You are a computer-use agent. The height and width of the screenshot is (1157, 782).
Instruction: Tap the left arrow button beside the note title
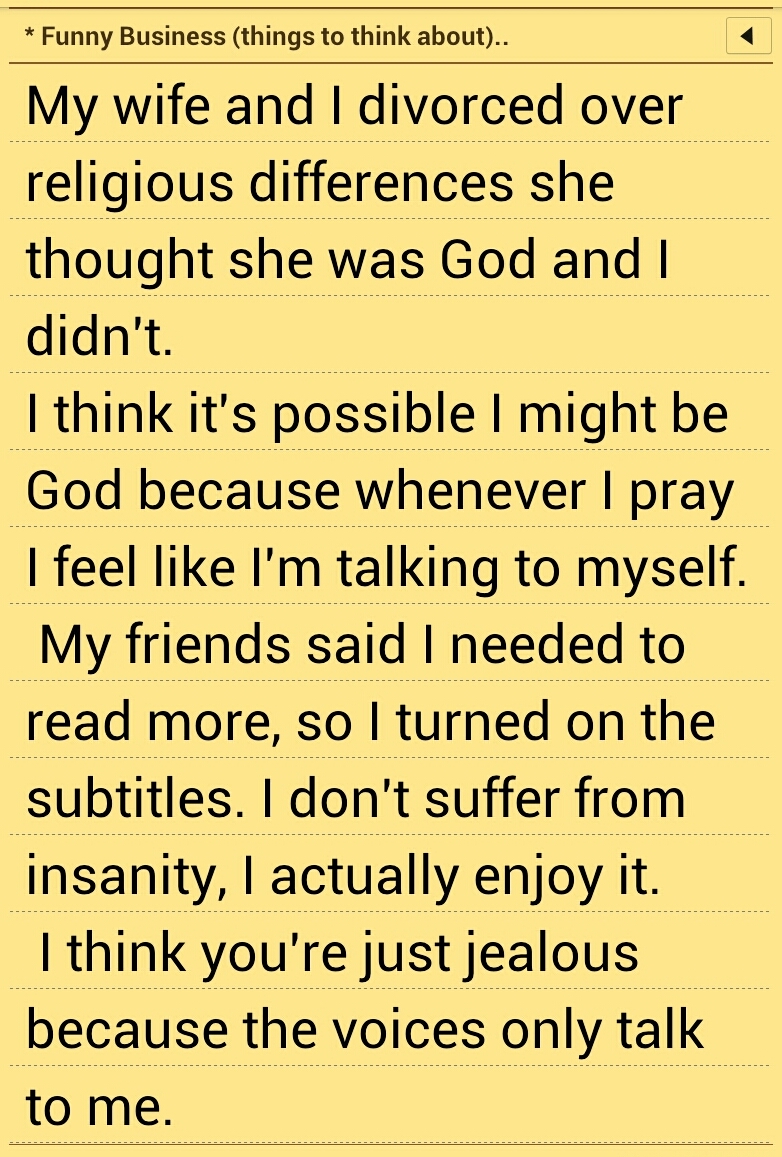pos(747,37)
